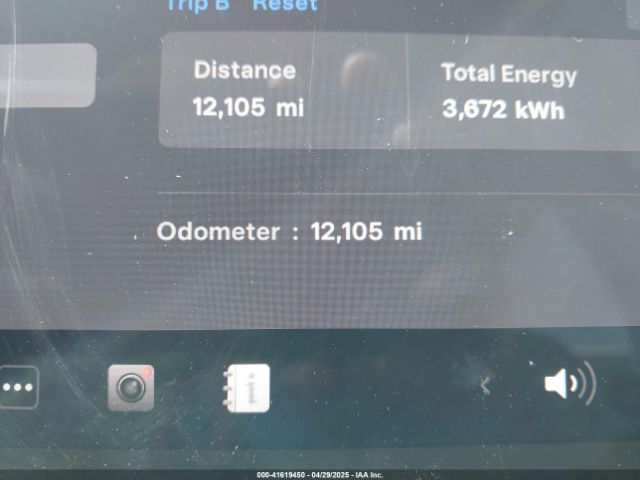Open the more apps ellipsis menu
The height and width of the screenshot is (480, 640).
[x=17, y=387]
